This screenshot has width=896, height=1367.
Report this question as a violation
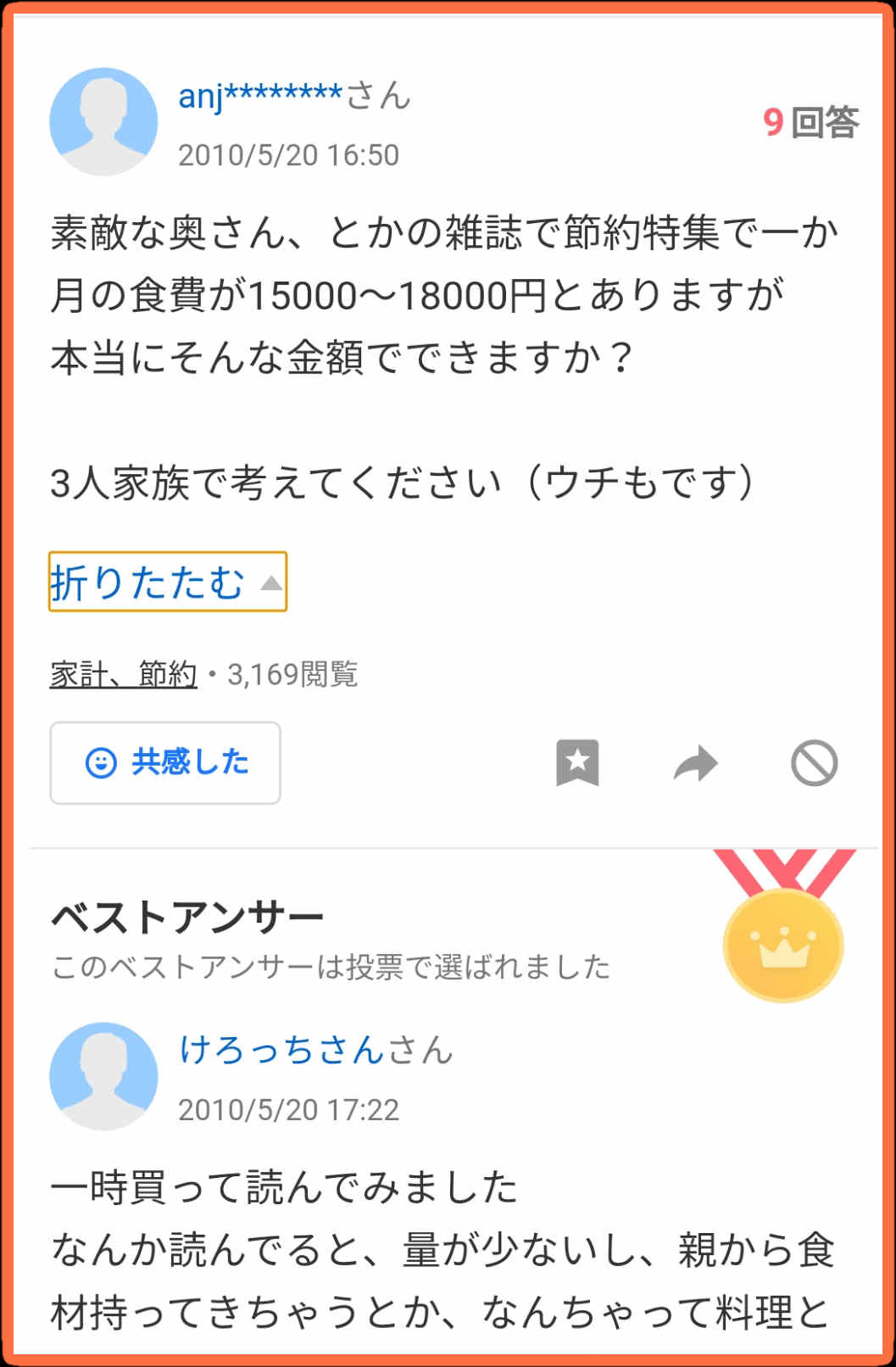click(814, 763)
